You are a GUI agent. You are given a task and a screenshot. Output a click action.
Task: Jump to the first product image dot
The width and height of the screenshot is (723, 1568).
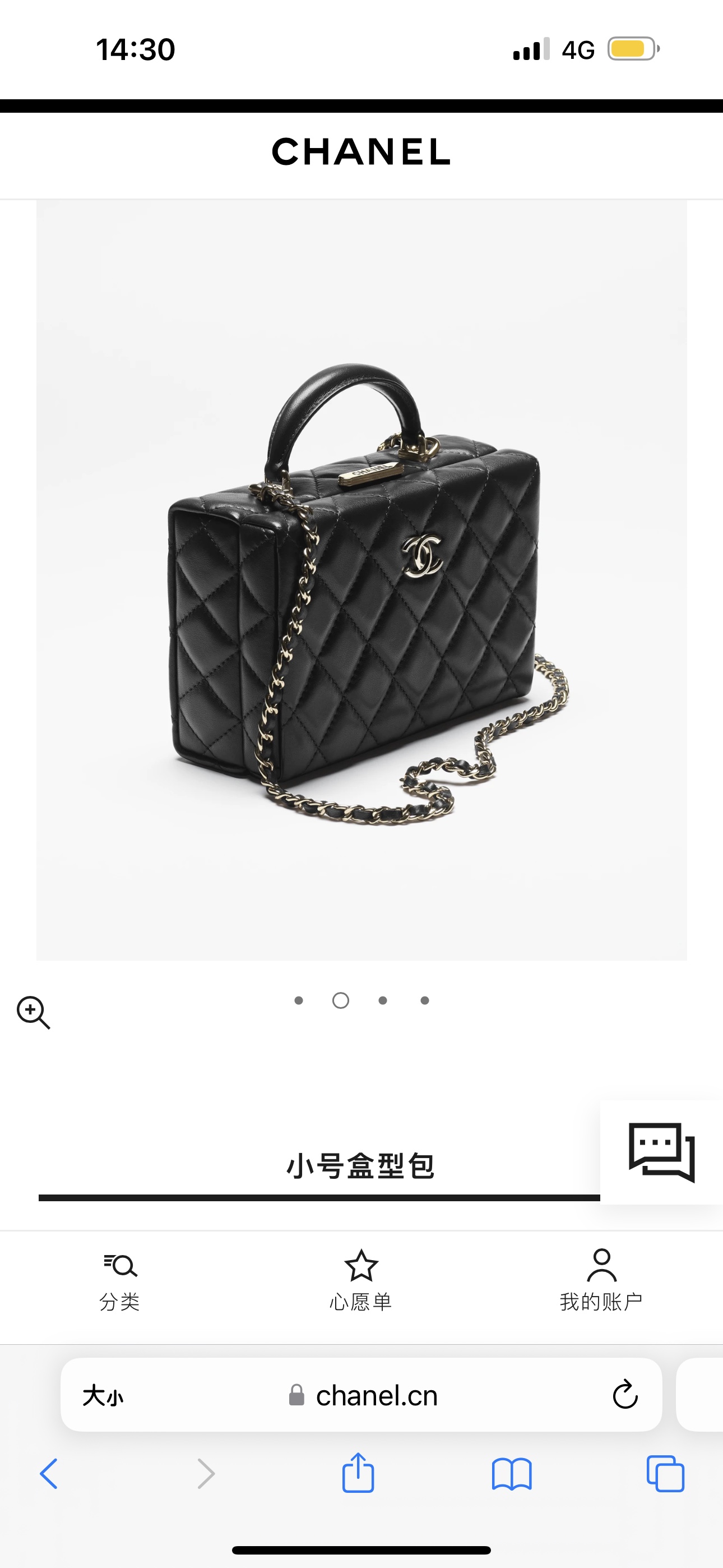pyautogui.click(x=298, y=1000)
